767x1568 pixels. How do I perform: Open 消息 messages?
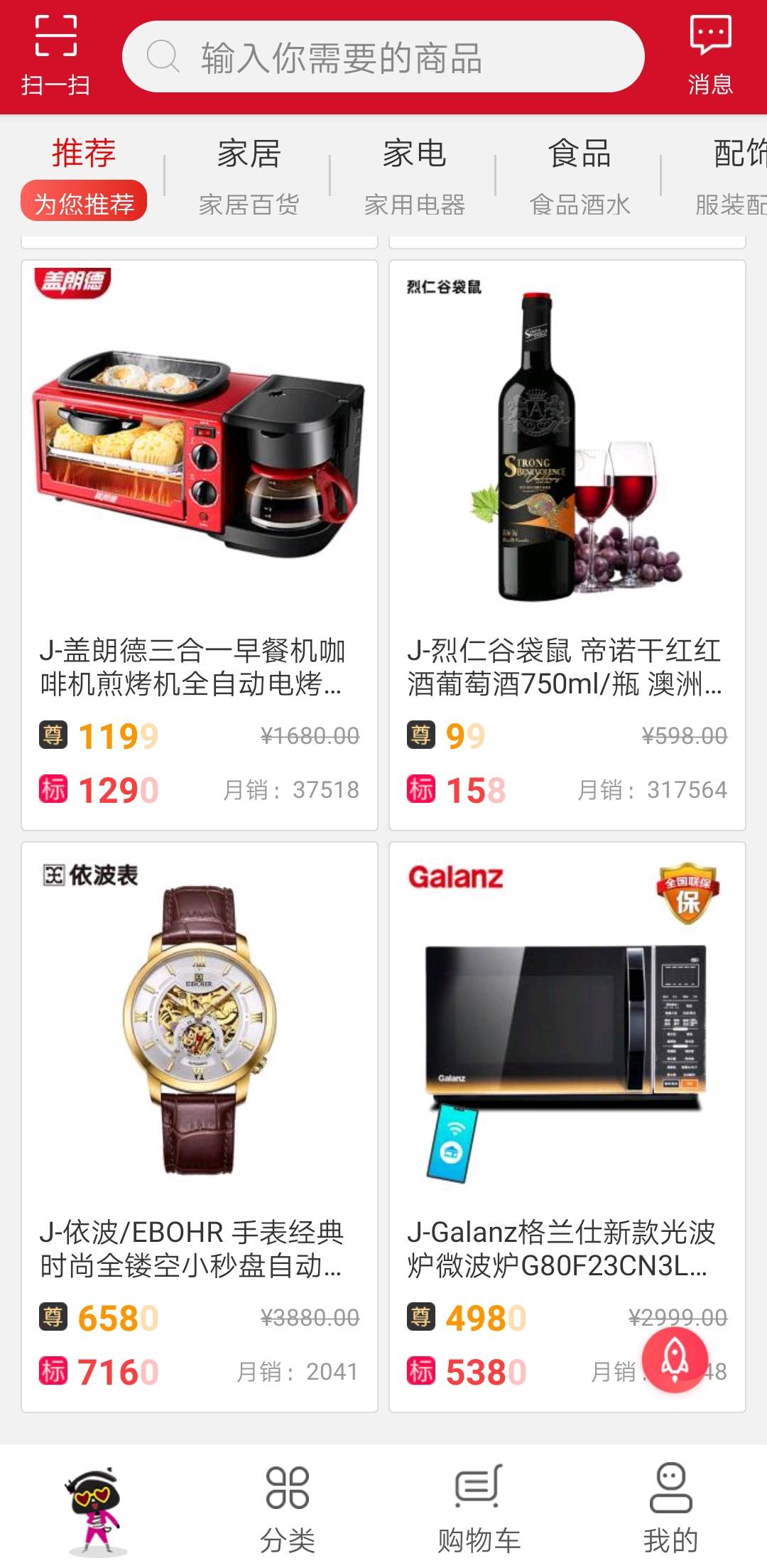click(x=709, y=55)
